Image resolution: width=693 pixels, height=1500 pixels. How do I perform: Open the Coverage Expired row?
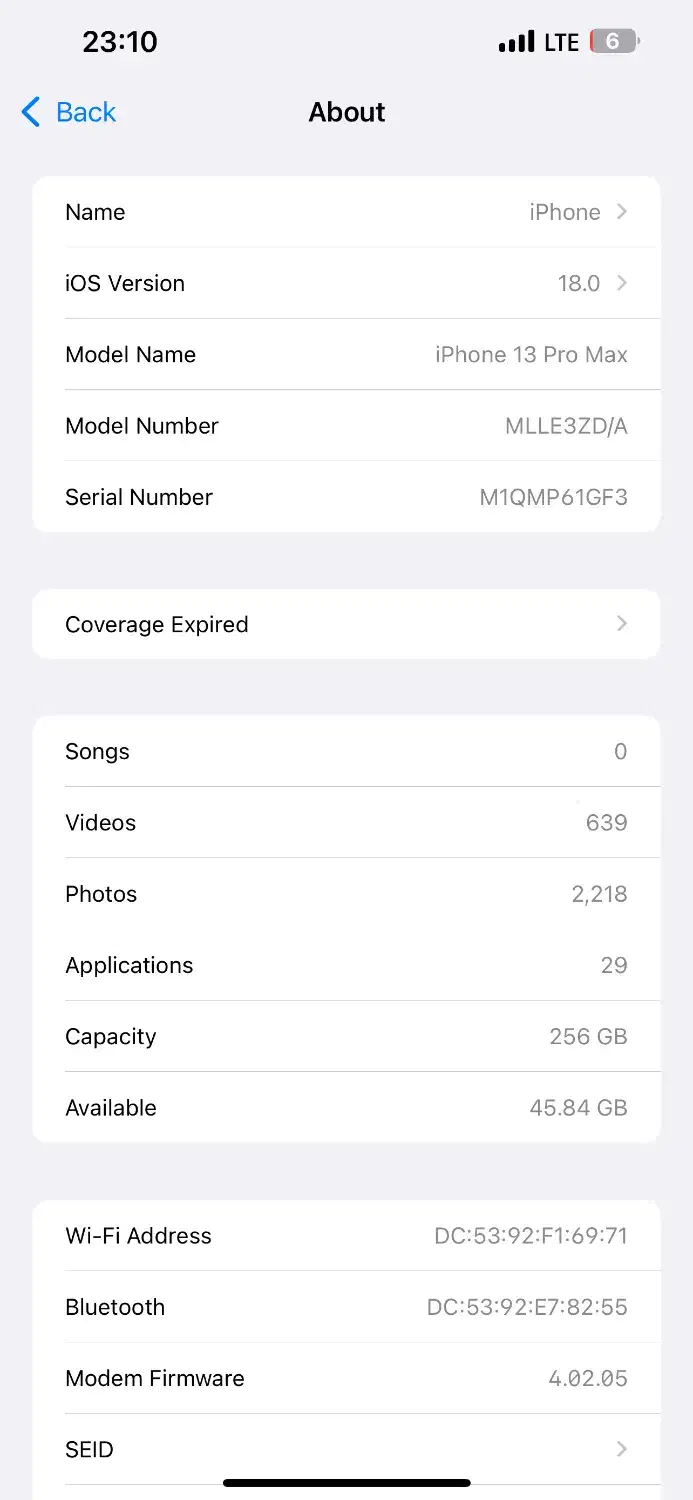point(346,624)
